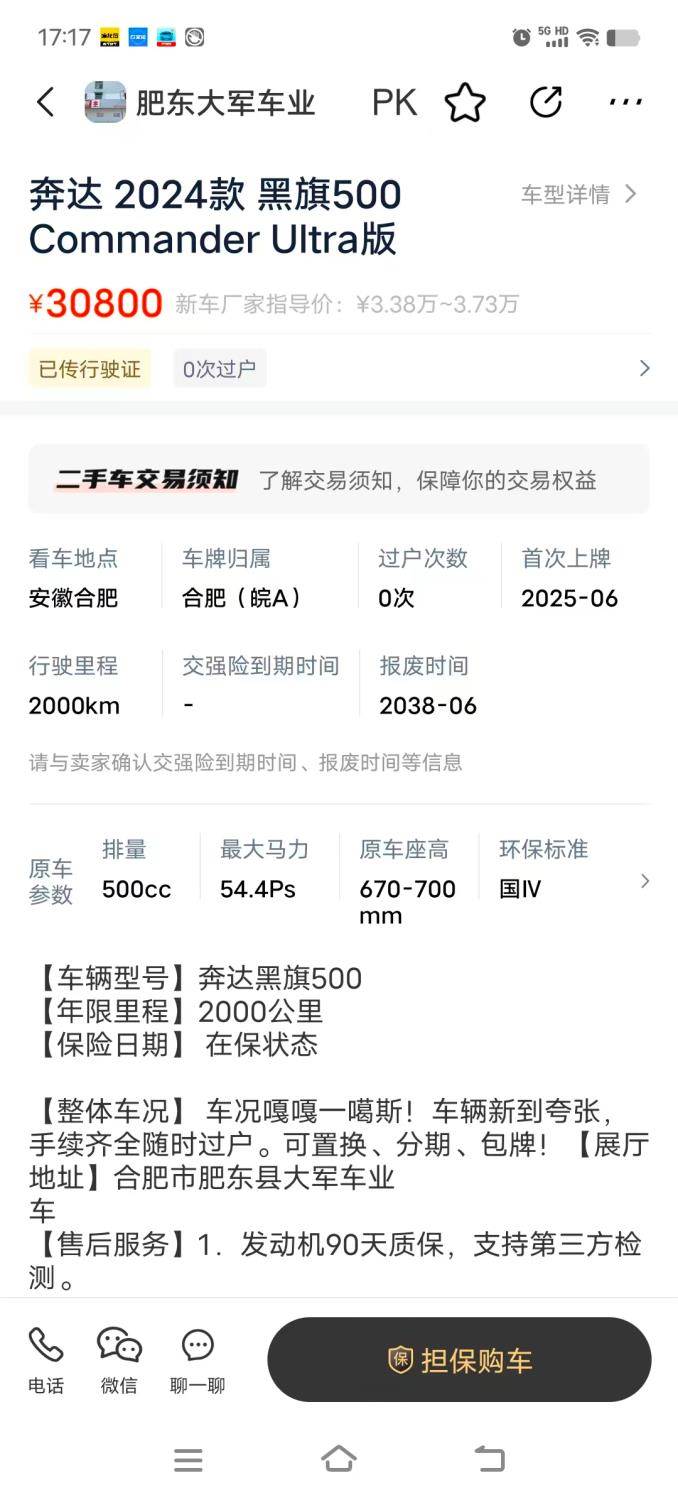The width and height of the screenshot is (678, 1500).
Task: Tap PK to compare this motorcycle
Action: point(394,102)
